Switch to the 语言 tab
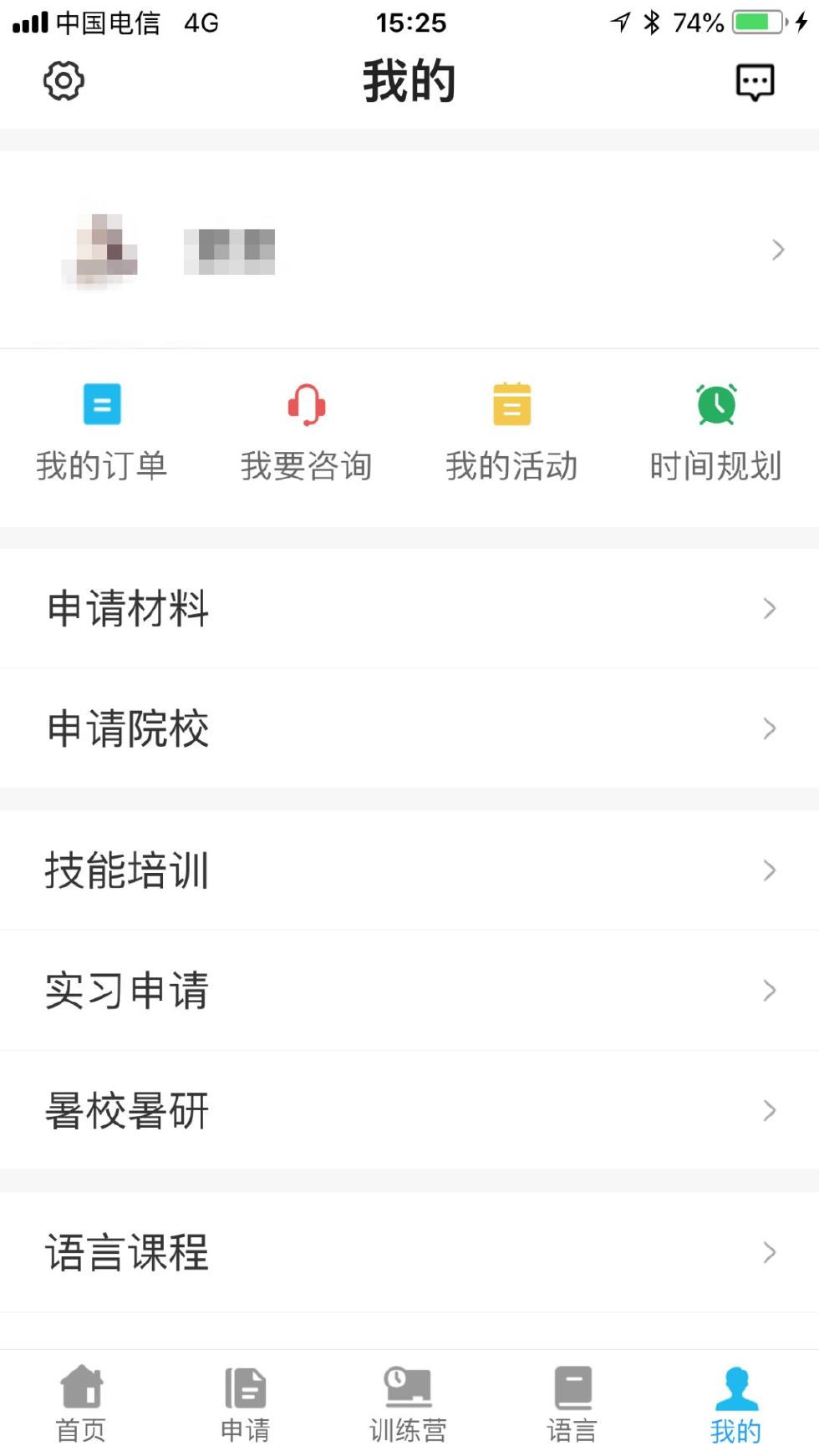819x1456 pixels. coord(572,1404)
